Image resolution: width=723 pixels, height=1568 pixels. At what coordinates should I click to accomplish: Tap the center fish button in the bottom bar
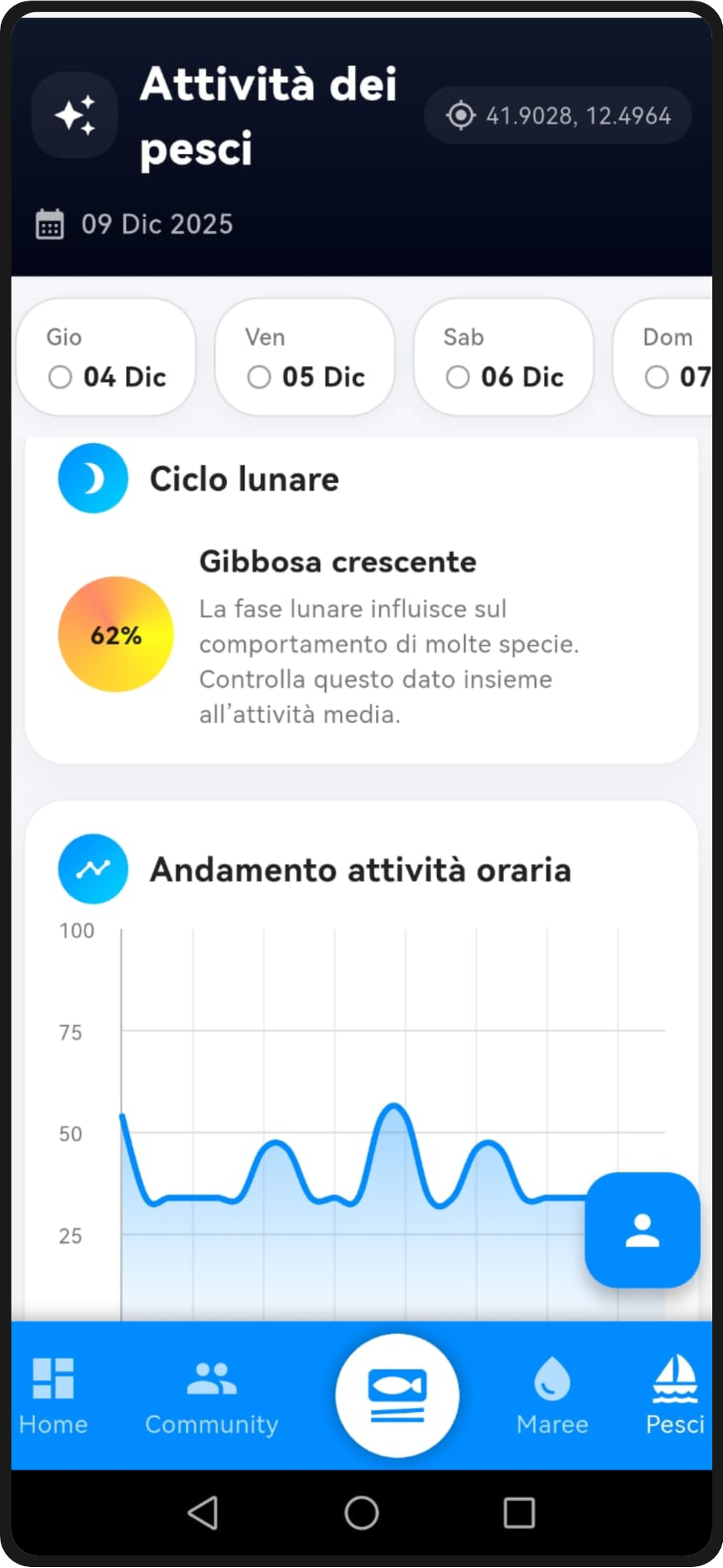pos(397,1396)
